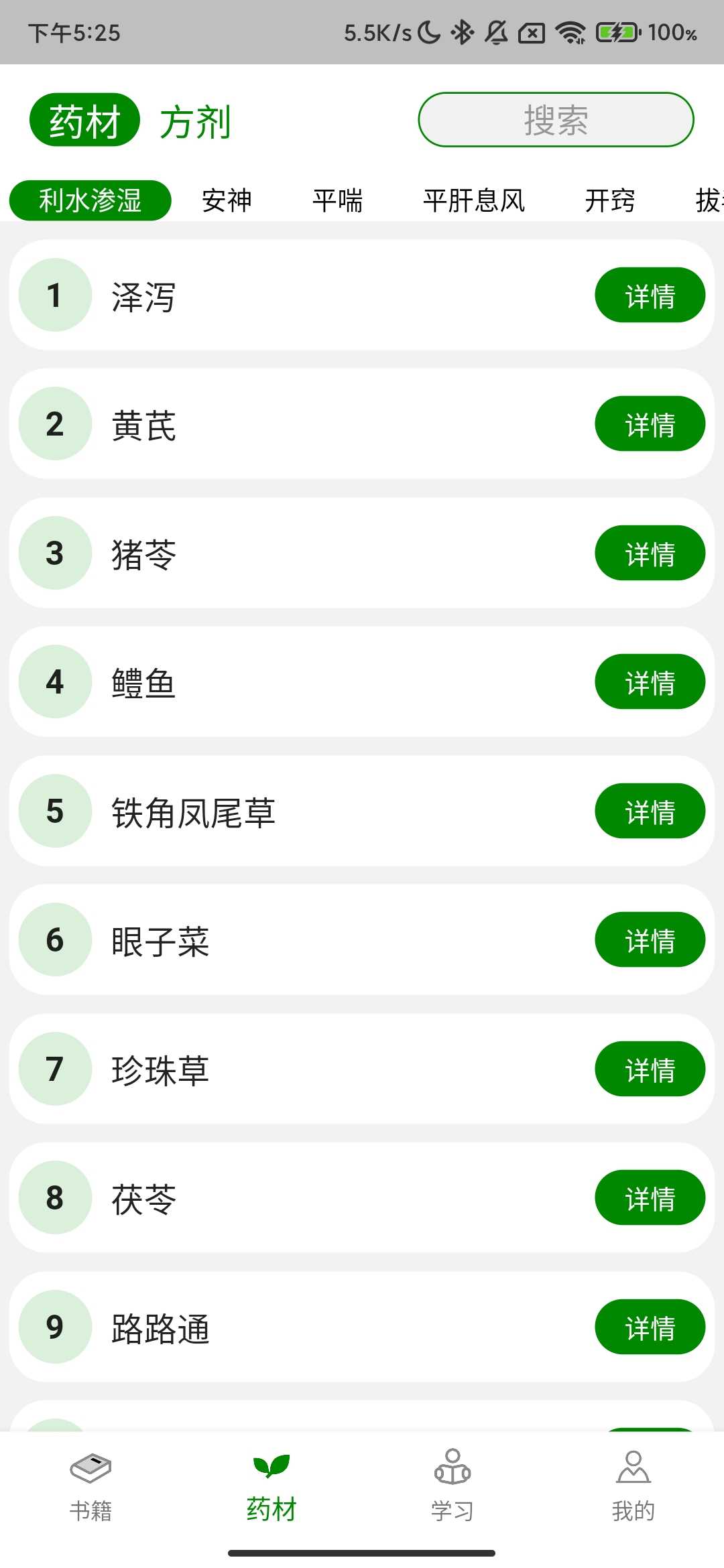The width and height of the screenshot is (724, 1568).
Task: Open the 珍珠草 herb row
Action: [302, 1069]
